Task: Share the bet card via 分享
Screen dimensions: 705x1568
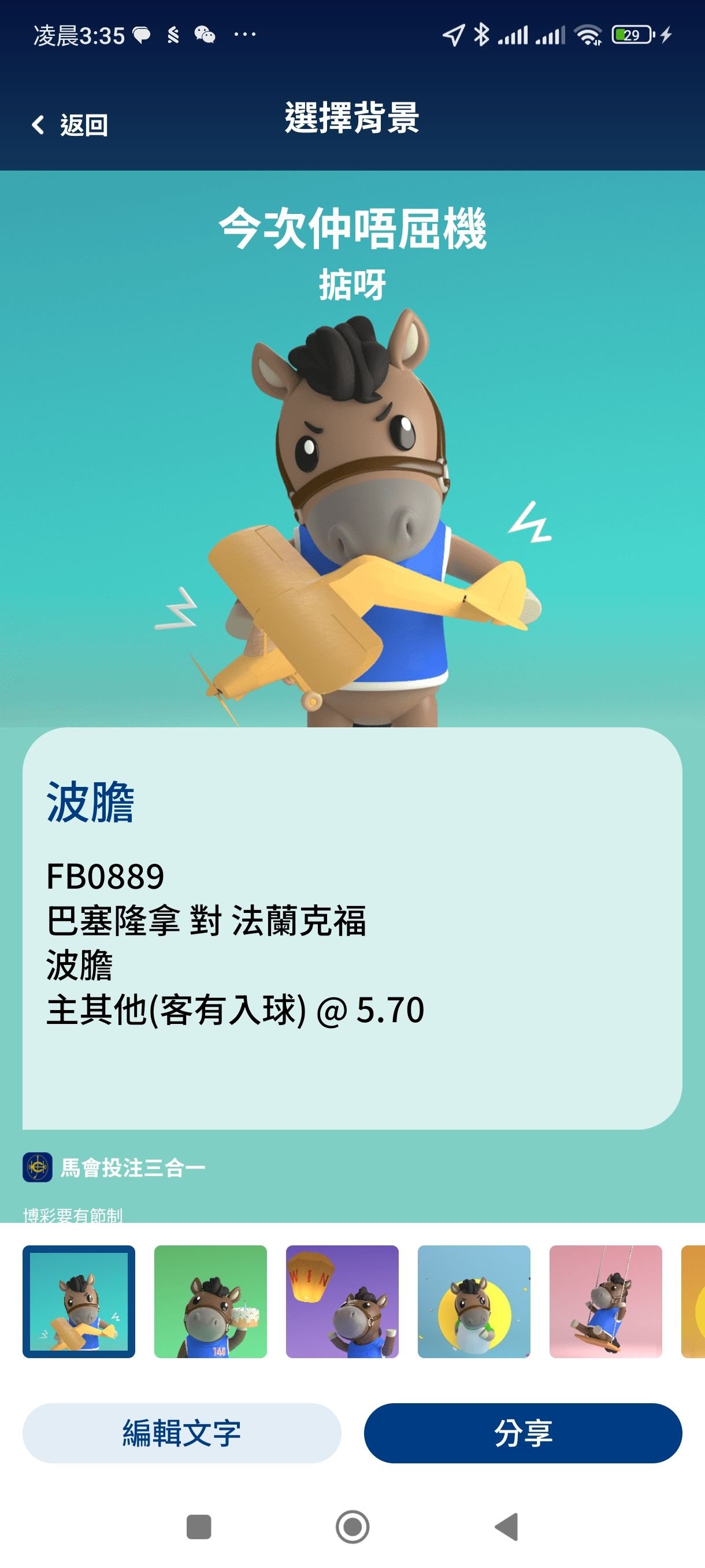Action: (x=522, y=1433)
